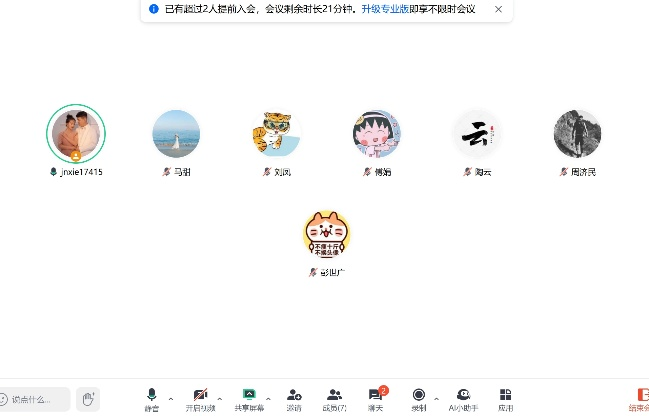Raise hand with the hand icon
The image size is (649, 416).
pos(88,399)
